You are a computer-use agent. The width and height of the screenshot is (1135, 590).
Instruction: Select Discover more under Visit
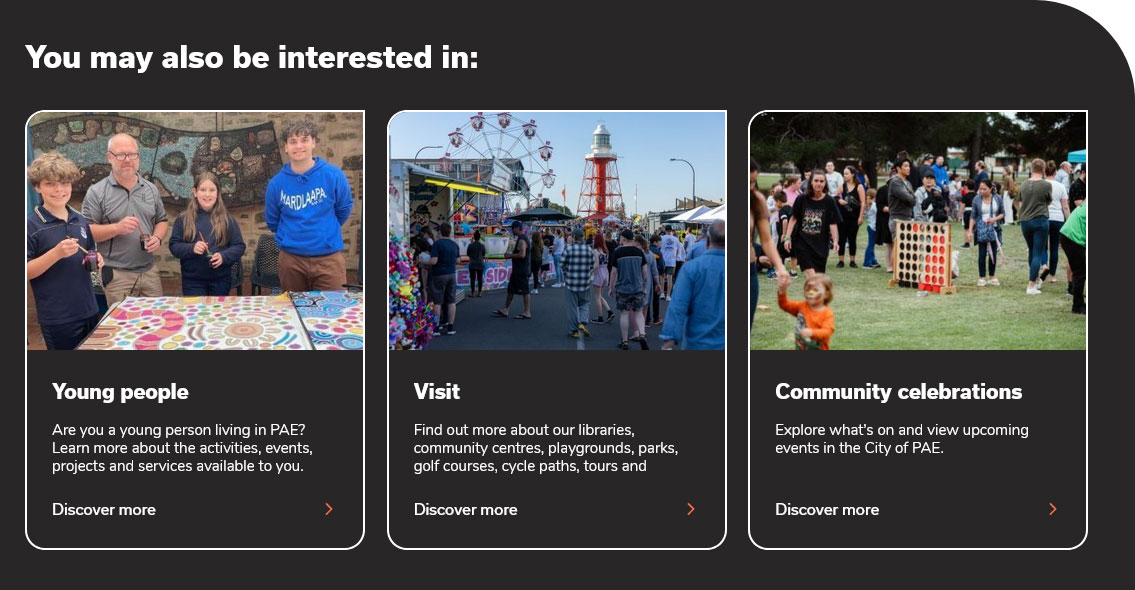pyautogui.click(x=466, y=510)
